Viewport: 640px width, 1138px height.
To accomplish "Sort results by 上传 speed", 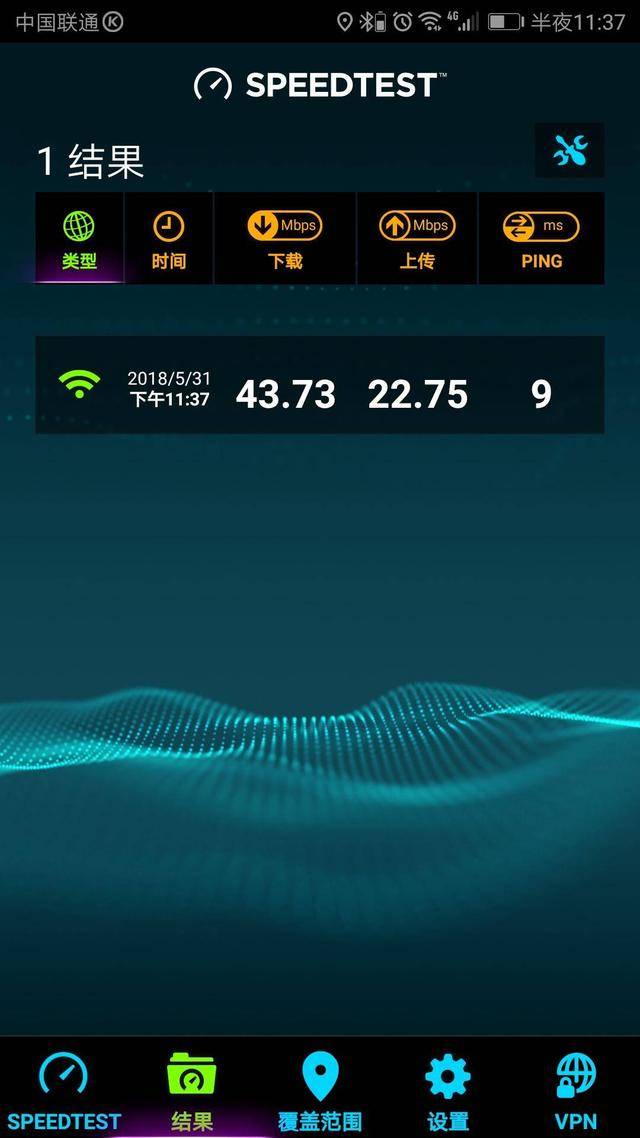I will pos(417,239).
